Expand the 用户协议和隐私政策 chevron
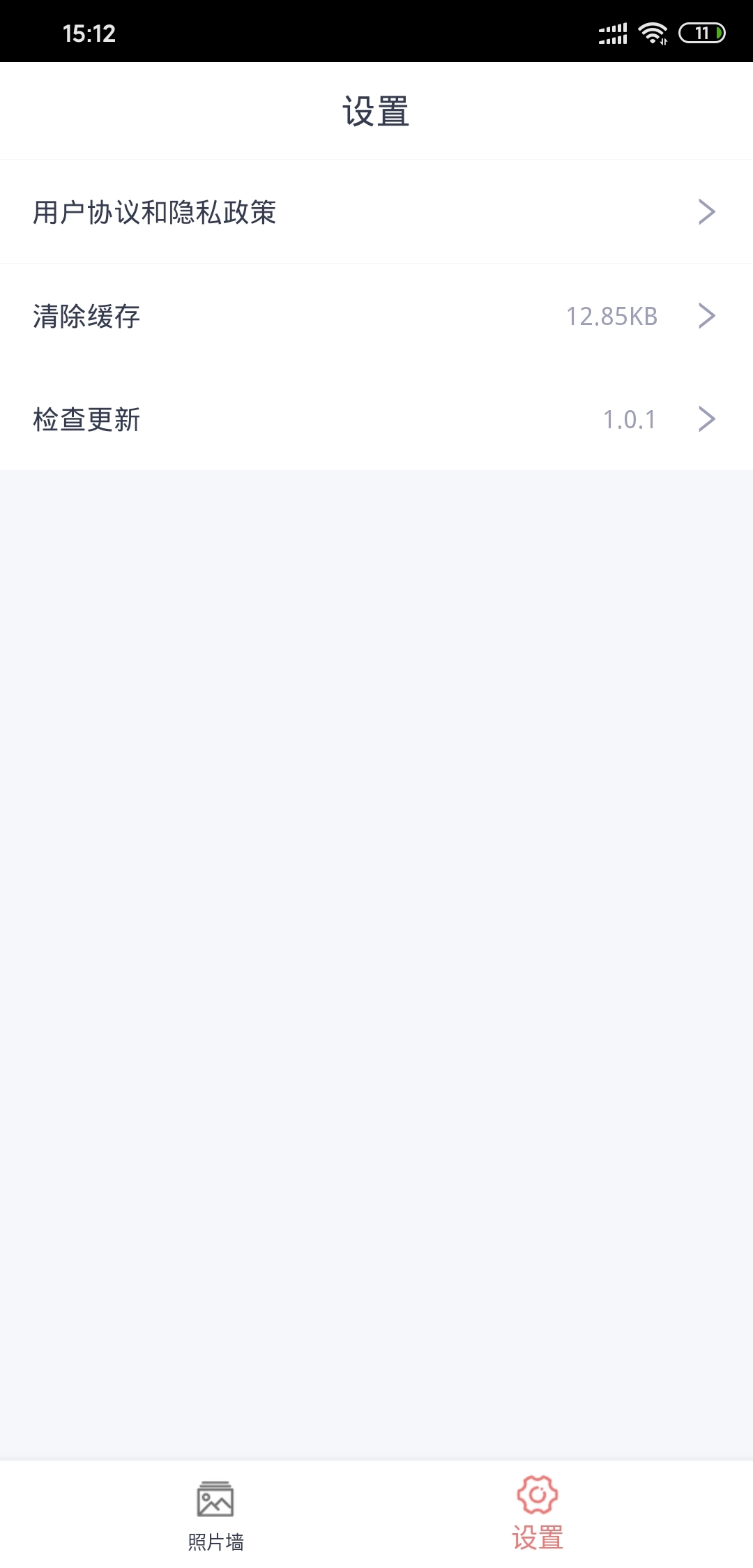 (707, 213)
